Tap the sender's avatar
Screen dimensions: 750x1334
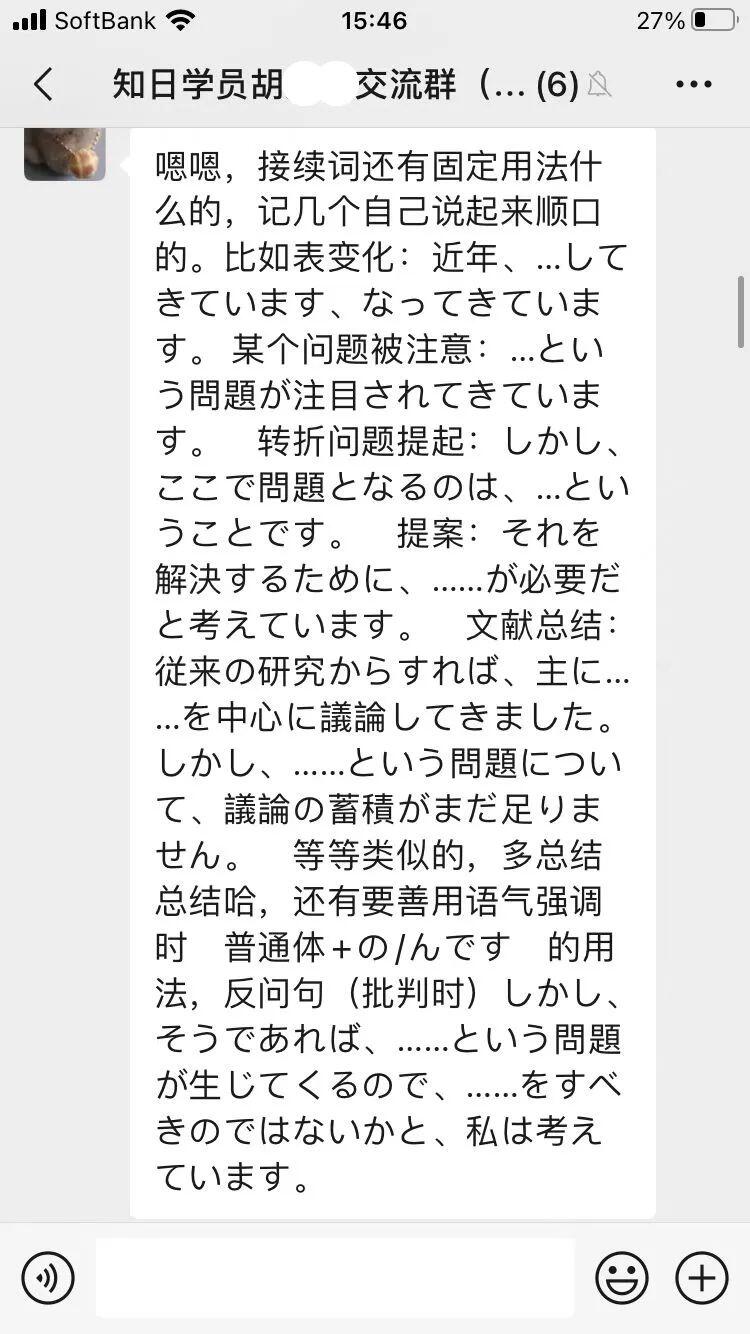pos(65,154)
